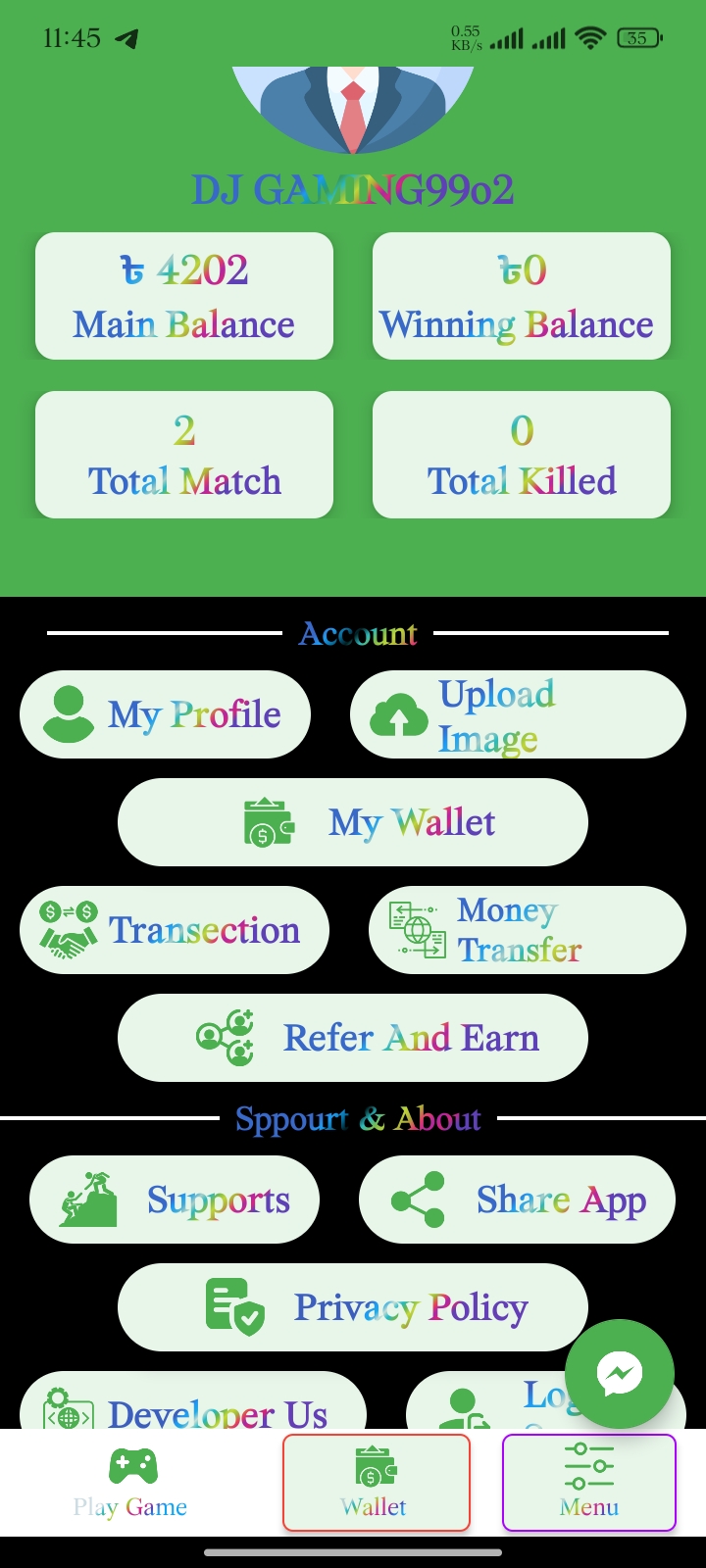Tap the Winning Balance card
The image size is (706, 1568).
click(x=522, y=296)
